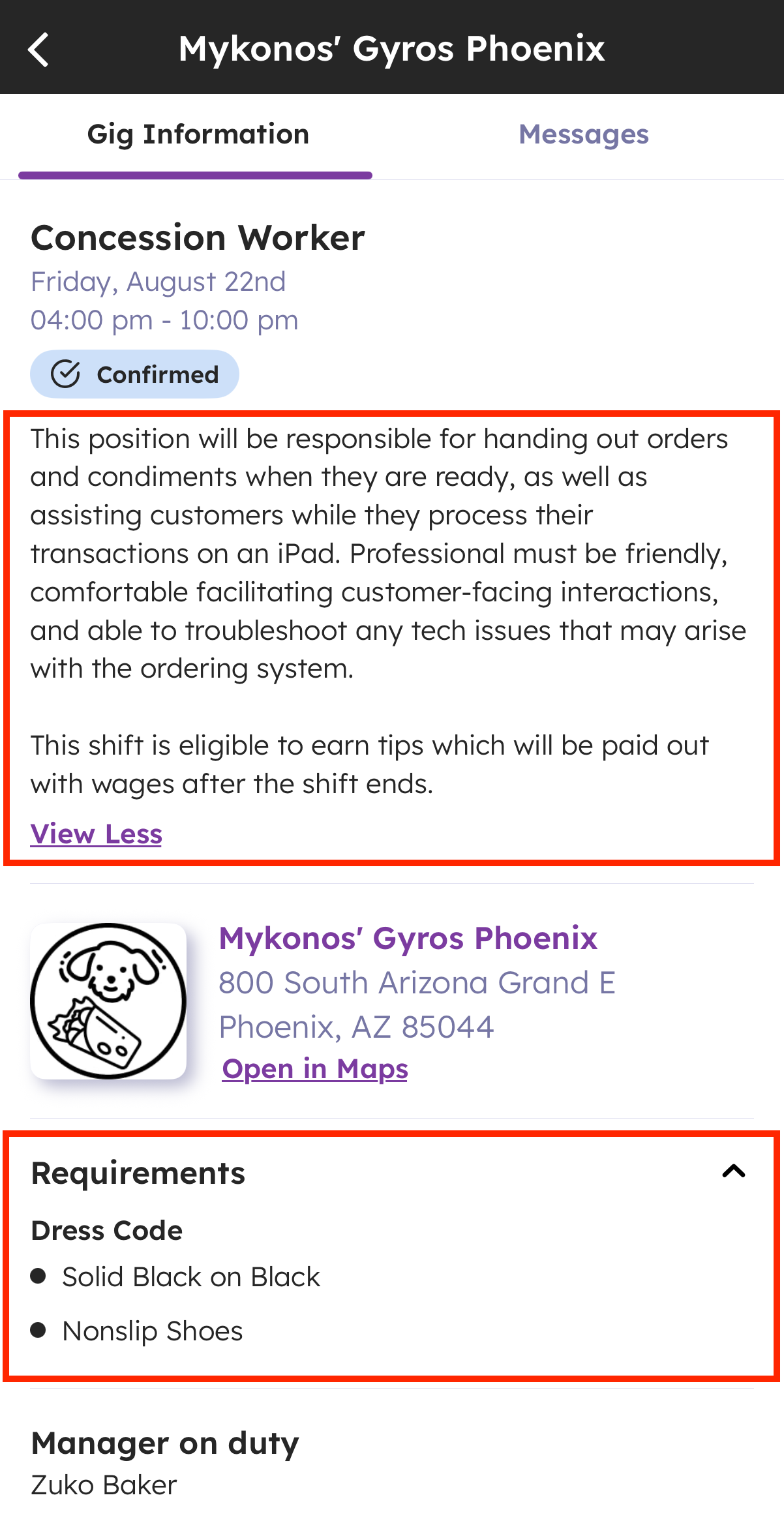Select the Gig Information tab
Screen dimensions: 784x1523
click(198, 134)
